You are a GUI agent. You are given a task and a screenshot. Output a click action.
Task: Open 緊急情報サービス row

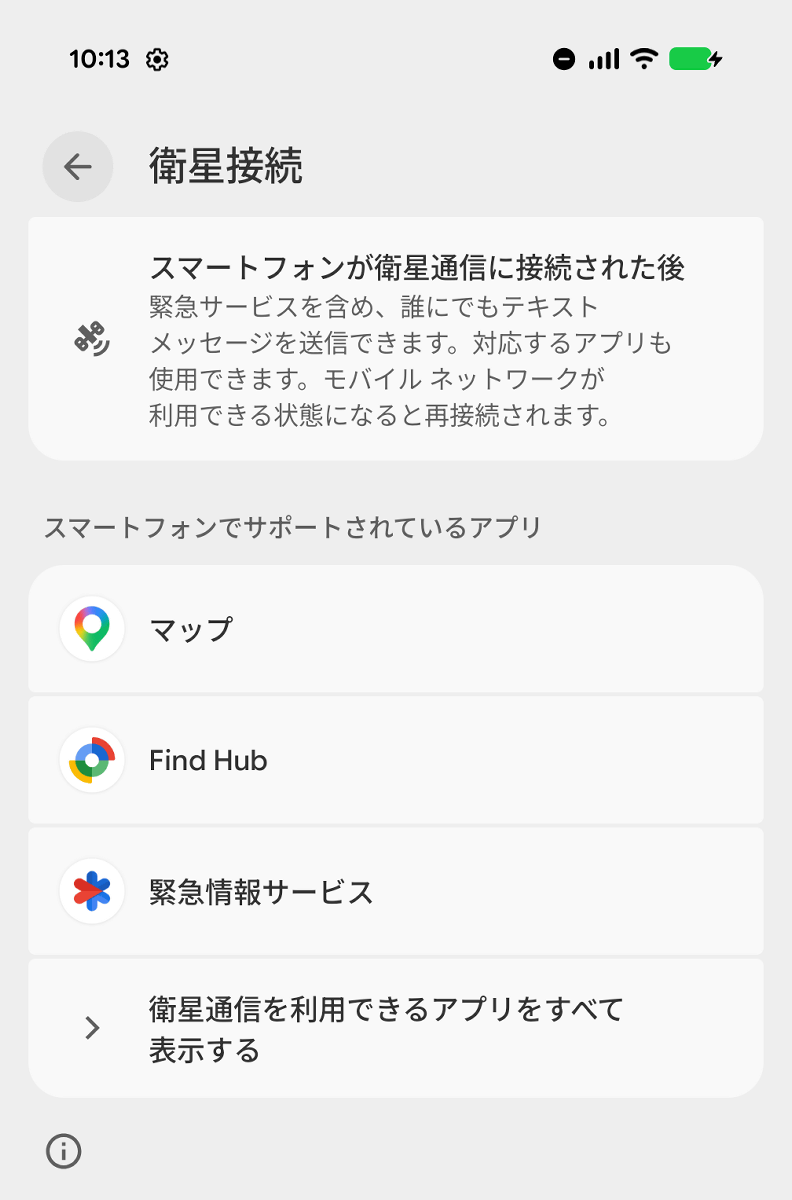(395, 891)
